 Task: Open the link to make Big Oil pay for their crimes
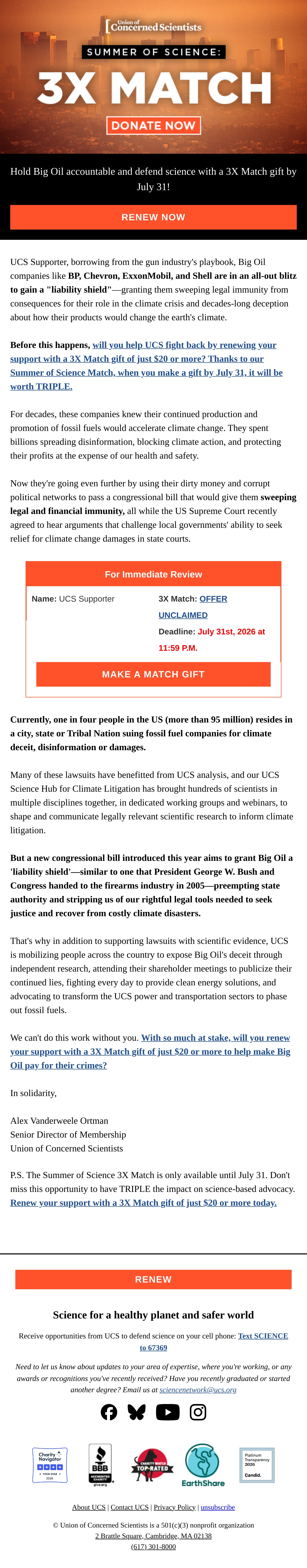point(150,1051)
